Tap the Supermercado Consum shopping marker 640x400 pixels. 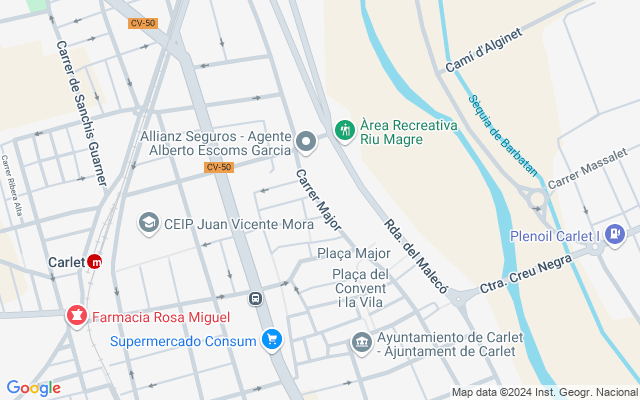click(271, 340)
